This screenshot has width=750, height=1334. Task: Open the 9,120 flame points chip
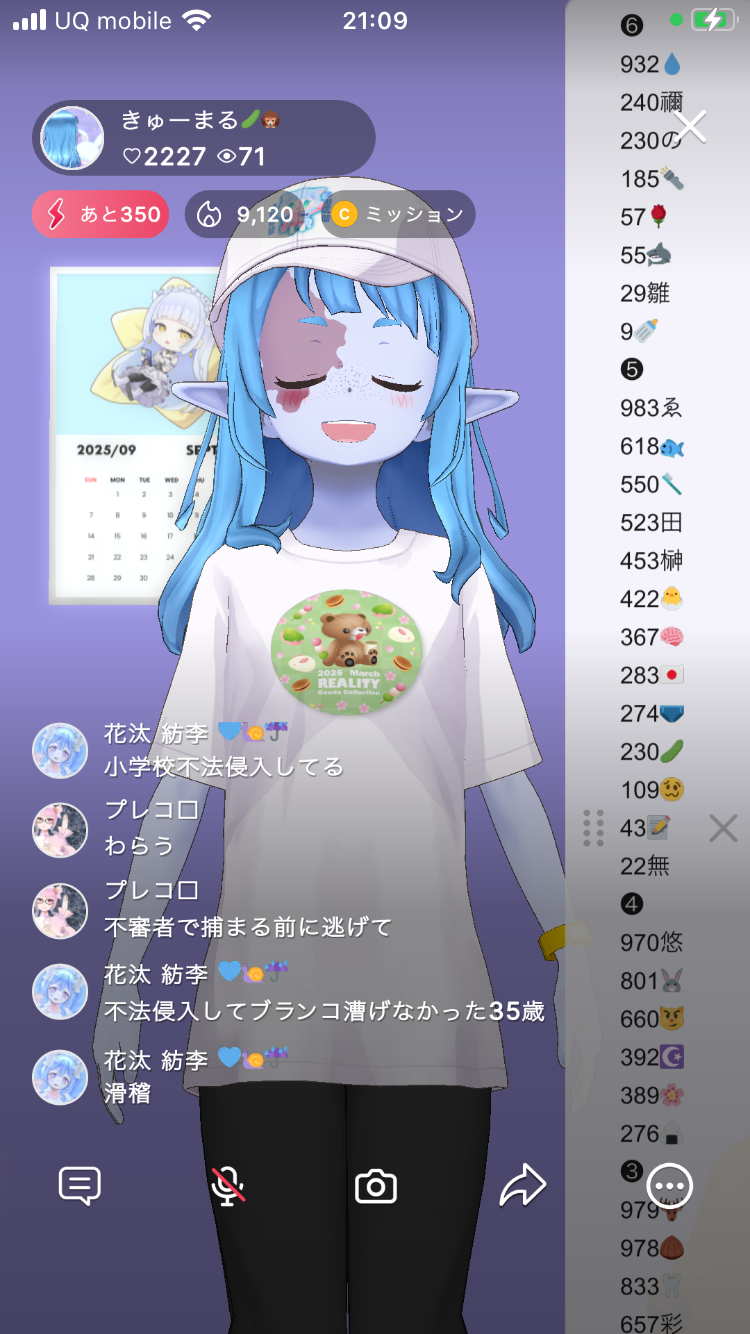[250, 214]
